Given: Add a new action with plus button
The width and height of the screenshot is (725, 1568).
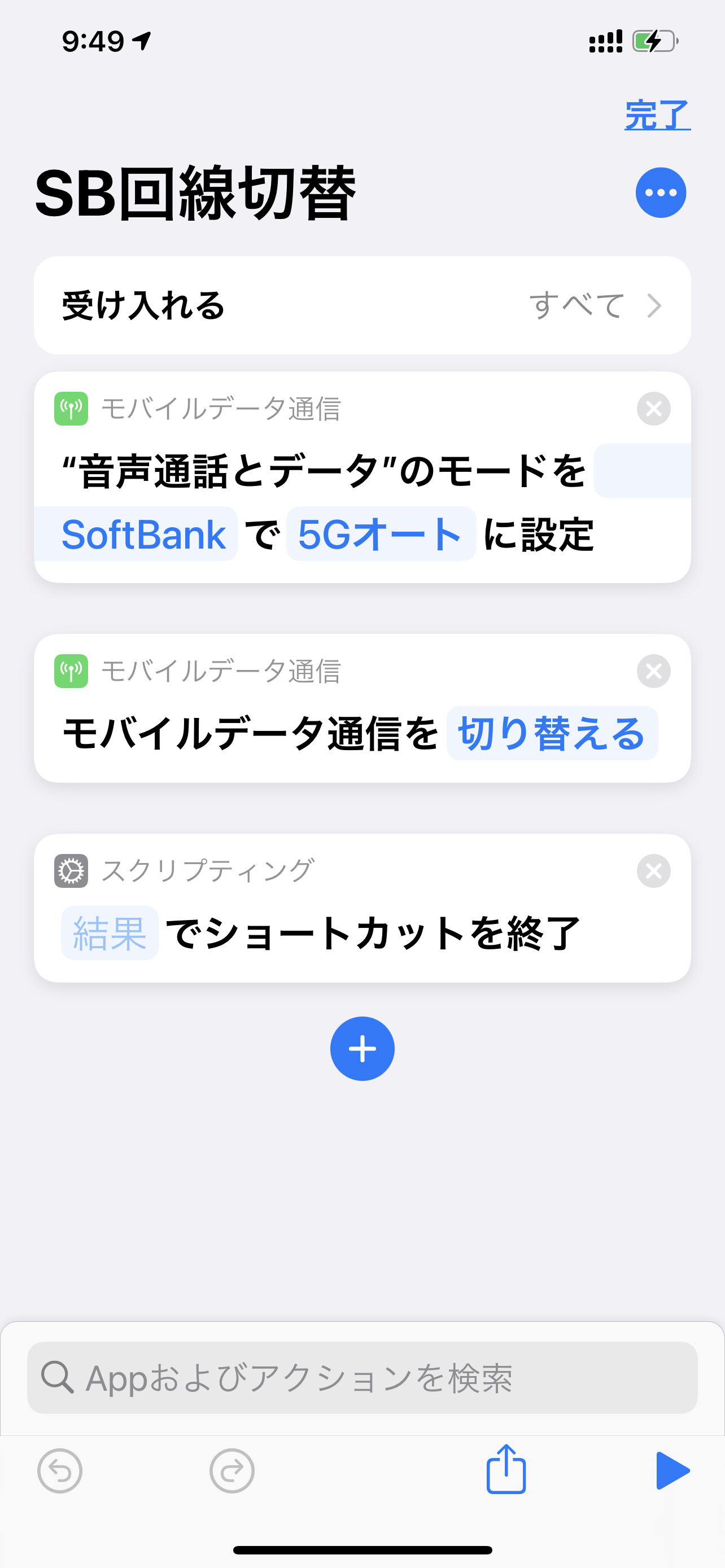Looking at the screenshot, I should point(362,1049).
